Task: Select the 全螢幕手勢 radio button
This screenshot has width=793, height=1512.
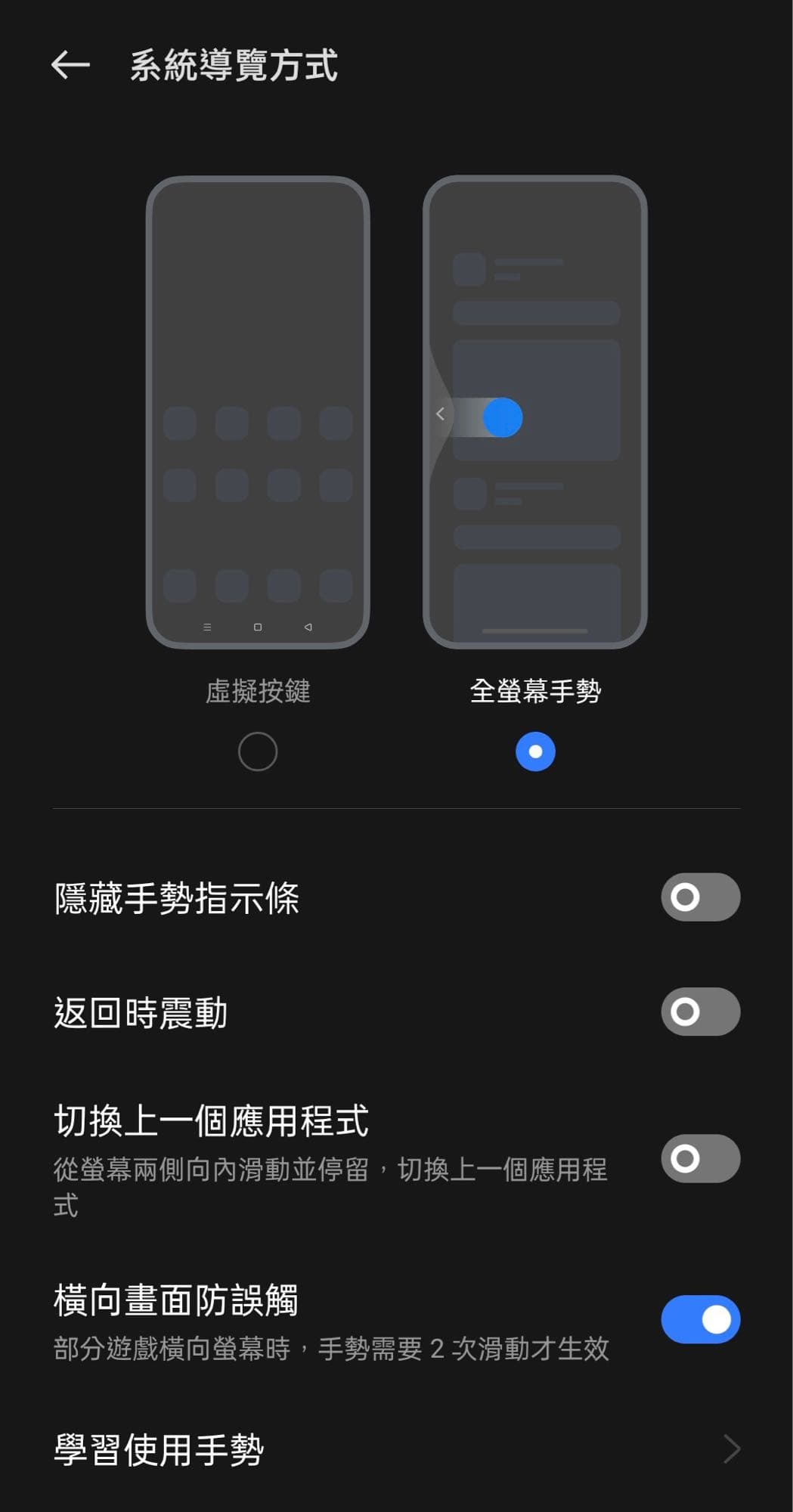Action: point(534,751)
